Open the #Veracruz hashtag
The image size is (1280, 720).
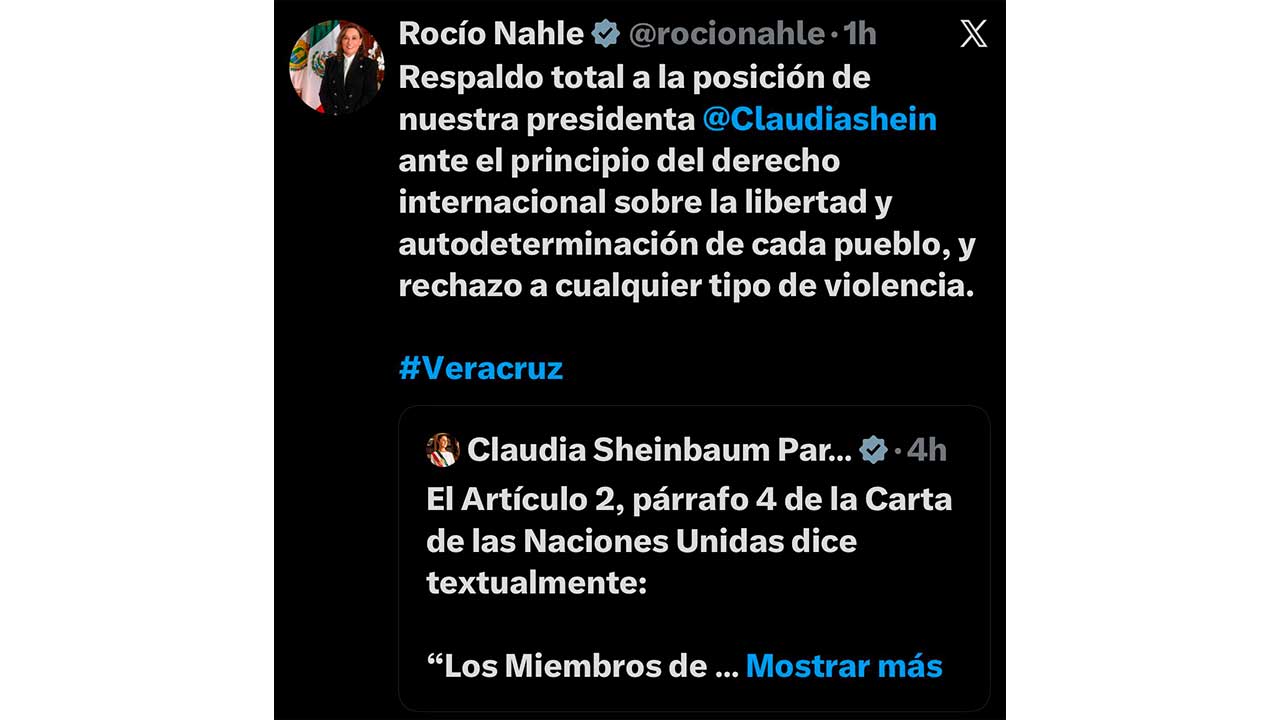click(480, 368)
